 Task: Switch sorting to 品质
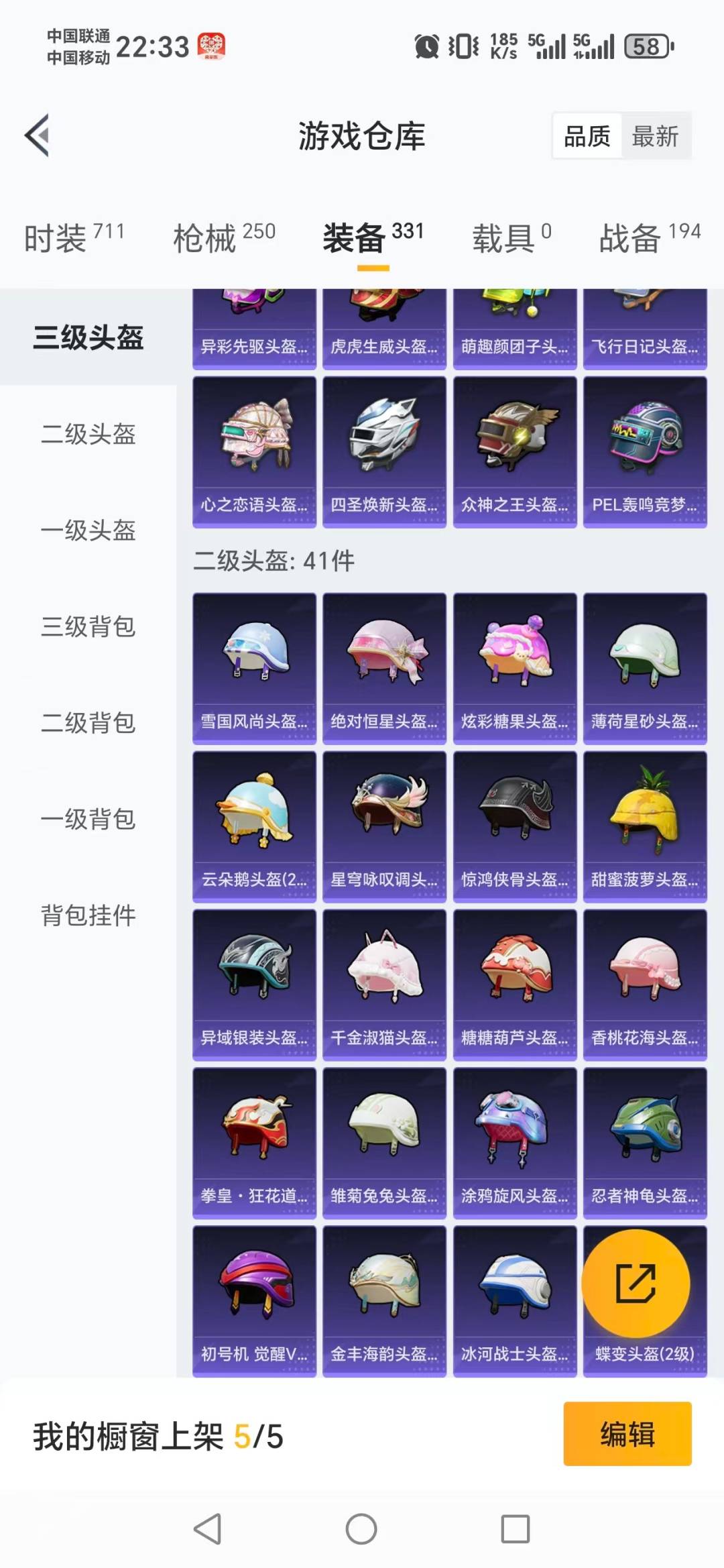(586, 136)
